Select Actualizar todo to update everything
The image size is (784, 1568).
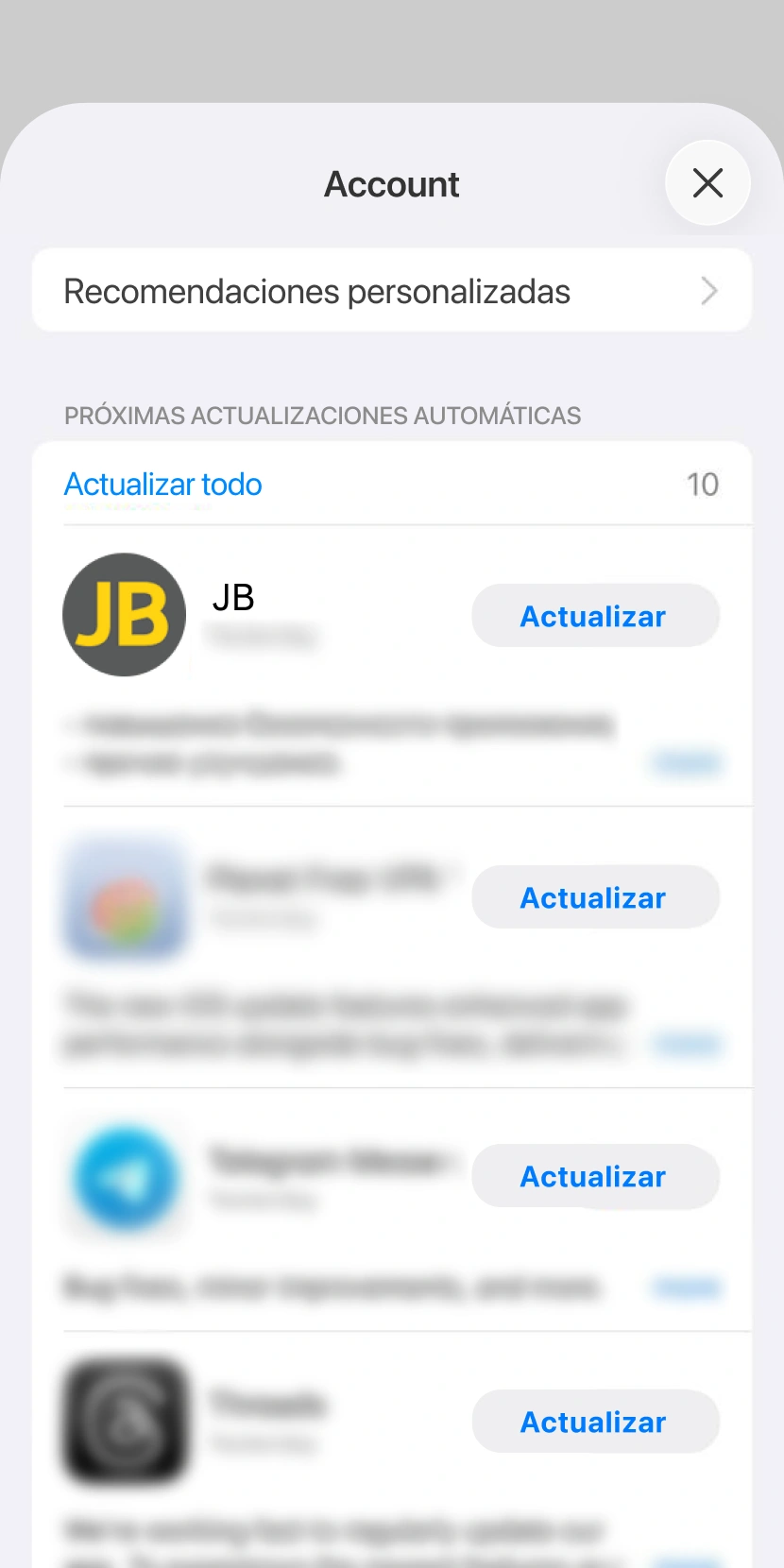(162, 484)
